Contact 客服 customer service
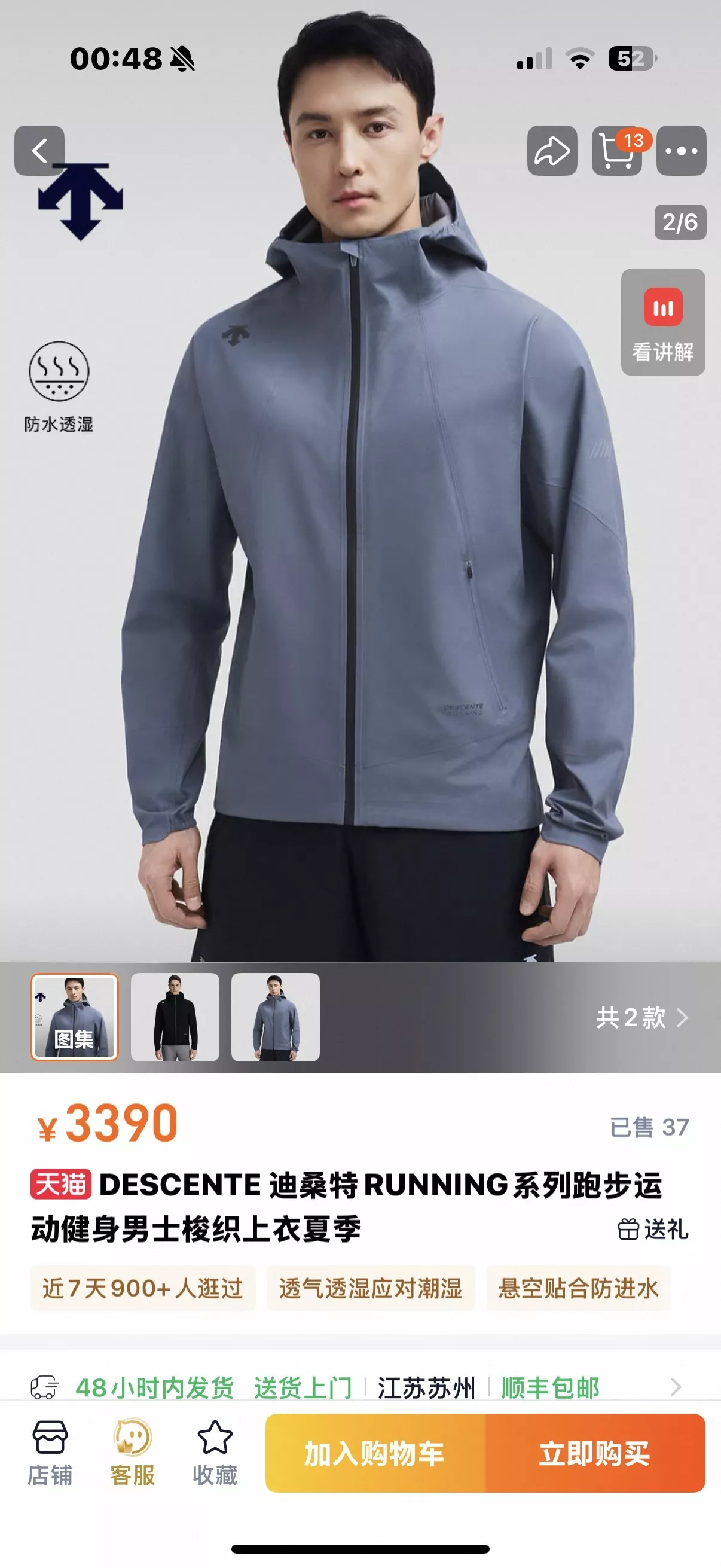Image resolution: width=721 pixels, height=1568 pixels. [133, 1454]
